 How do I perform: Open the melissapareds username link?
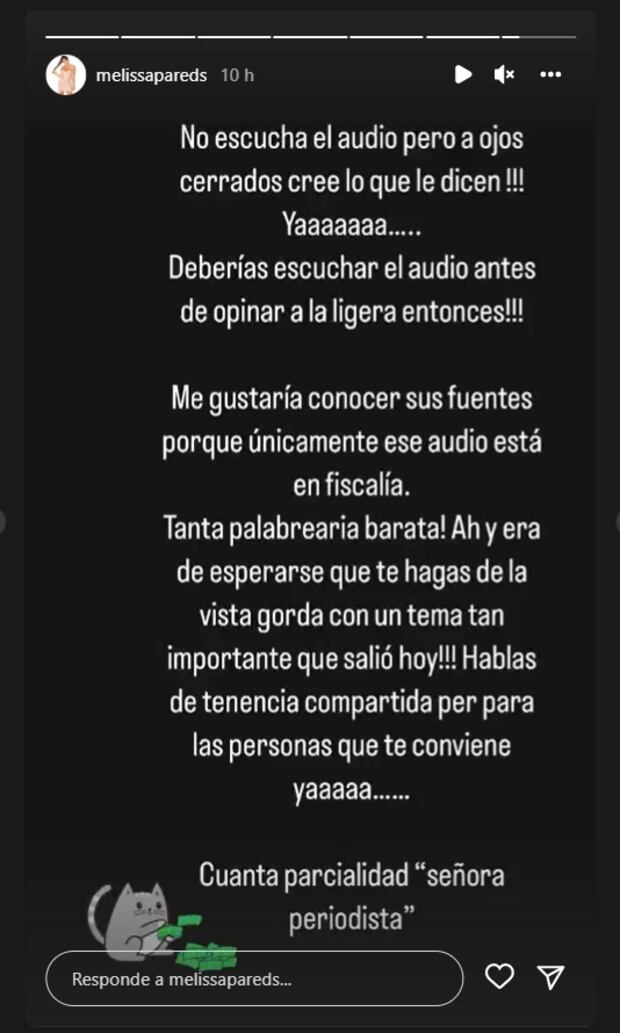coord(153,75)
